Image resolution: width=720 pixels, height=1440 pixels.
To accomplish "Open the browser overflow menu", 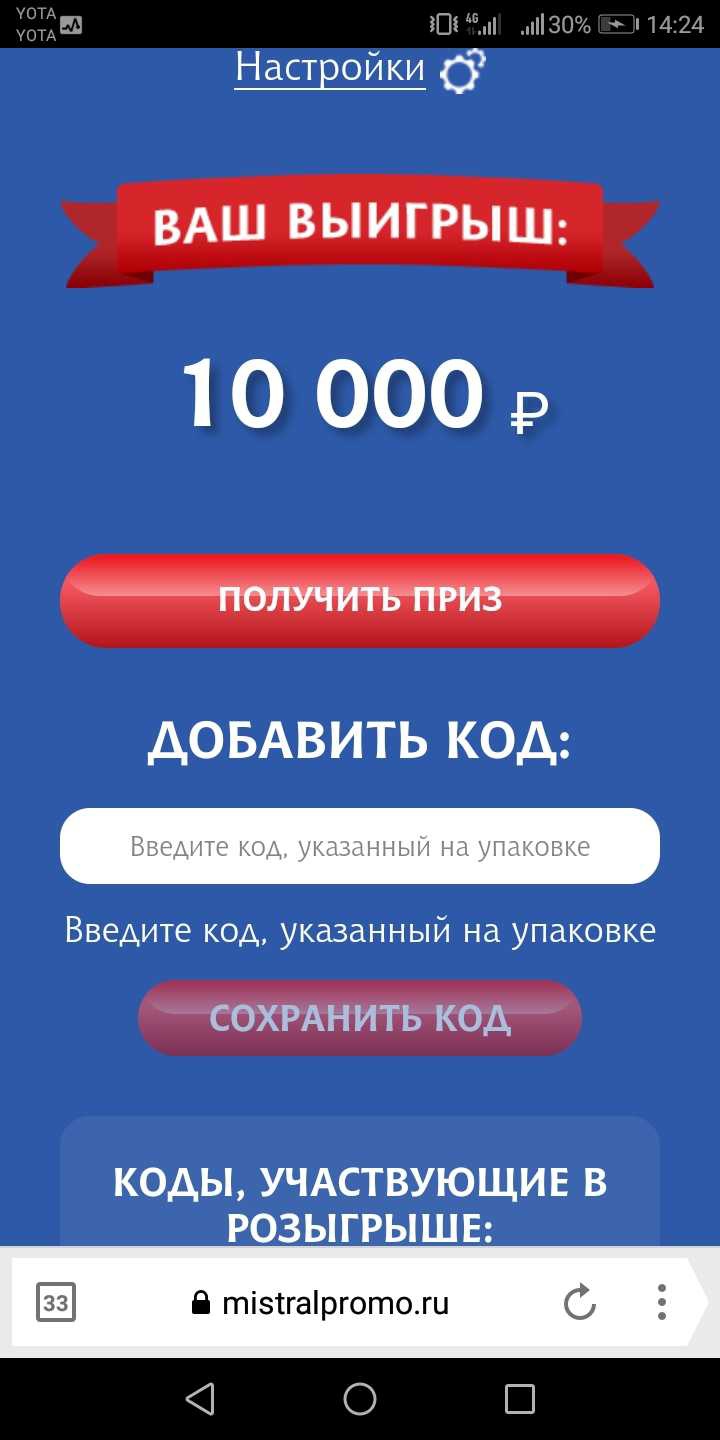I will tap(661, 1303).
